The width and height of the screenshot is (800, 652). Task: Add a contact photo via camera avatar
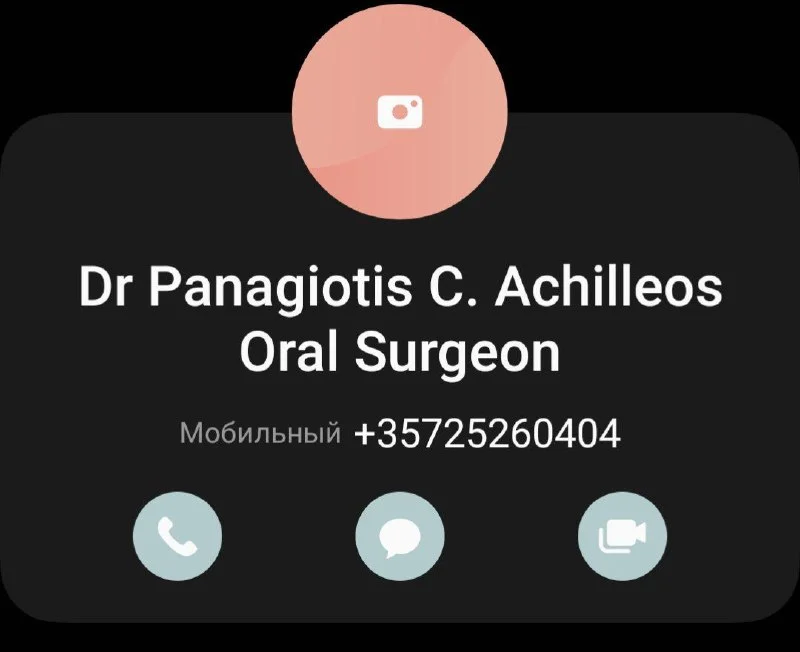401,112
